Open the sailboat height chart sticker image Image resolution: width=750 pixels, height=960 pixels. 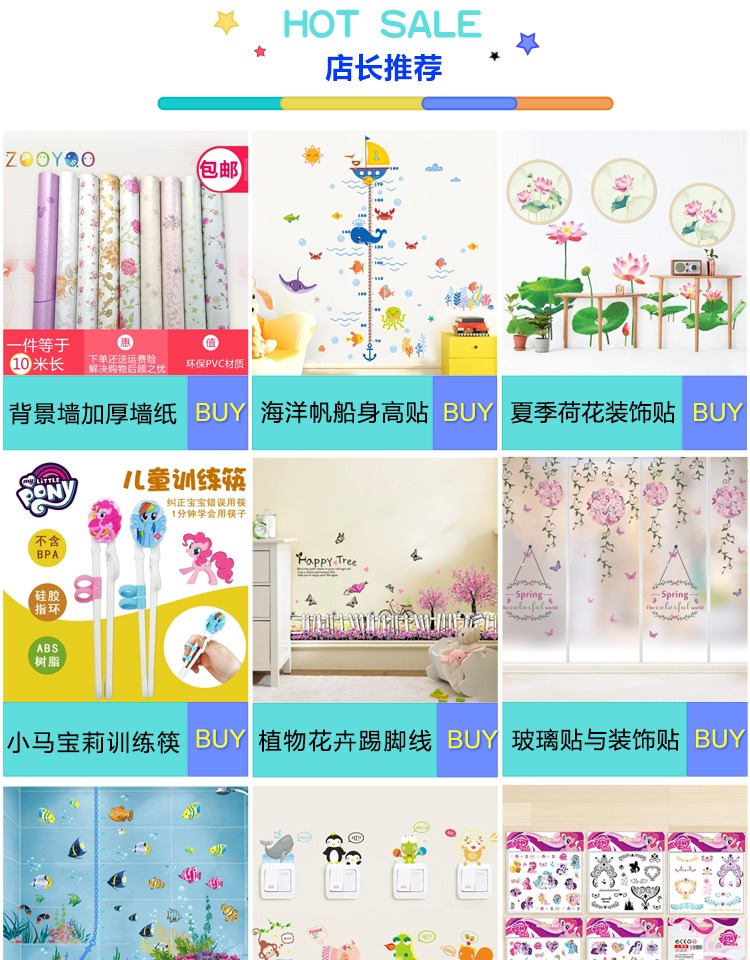tap(375, 253)
